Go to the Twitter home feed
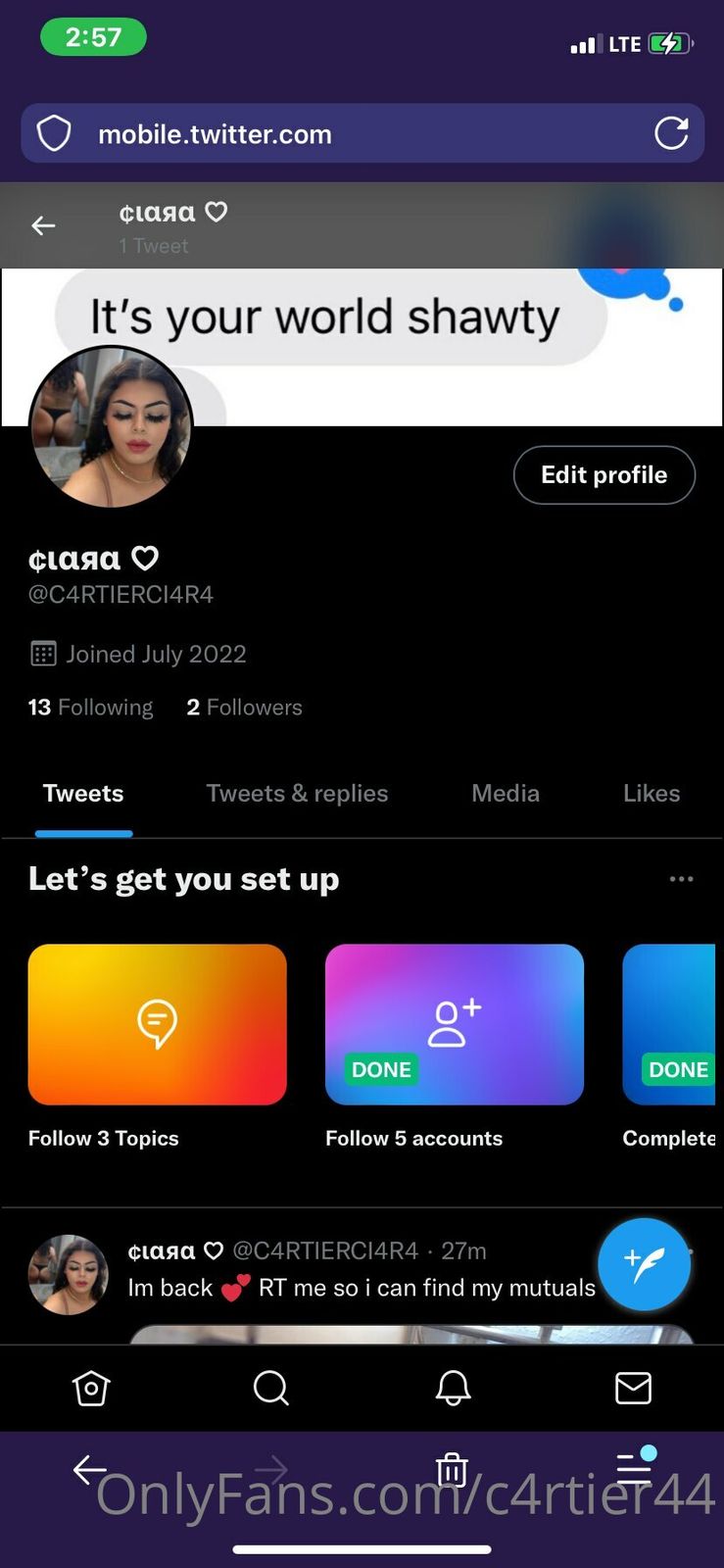The image size is (724, 1568). tap(91, 1388)
